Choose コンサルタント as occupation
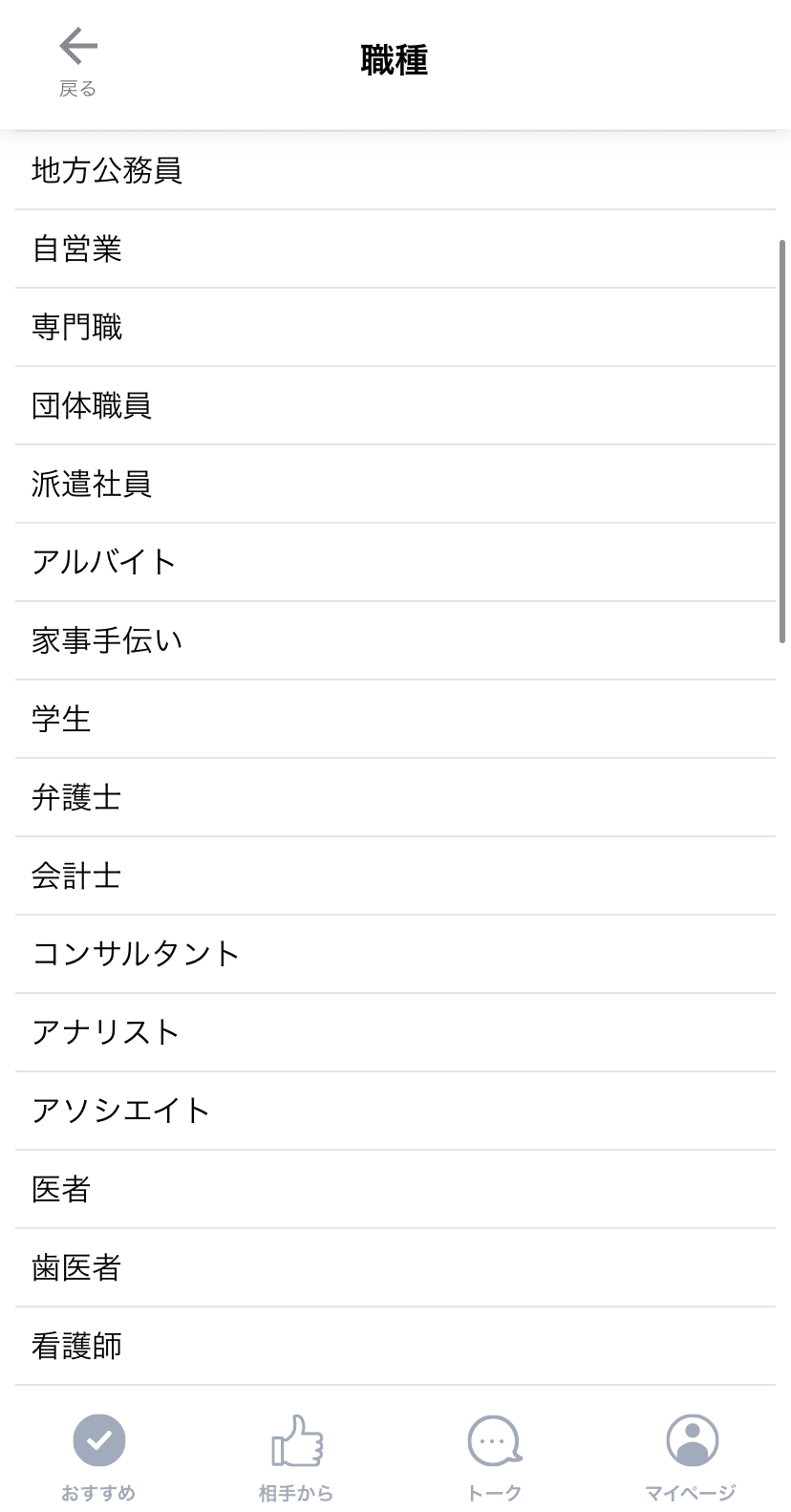 136,954
